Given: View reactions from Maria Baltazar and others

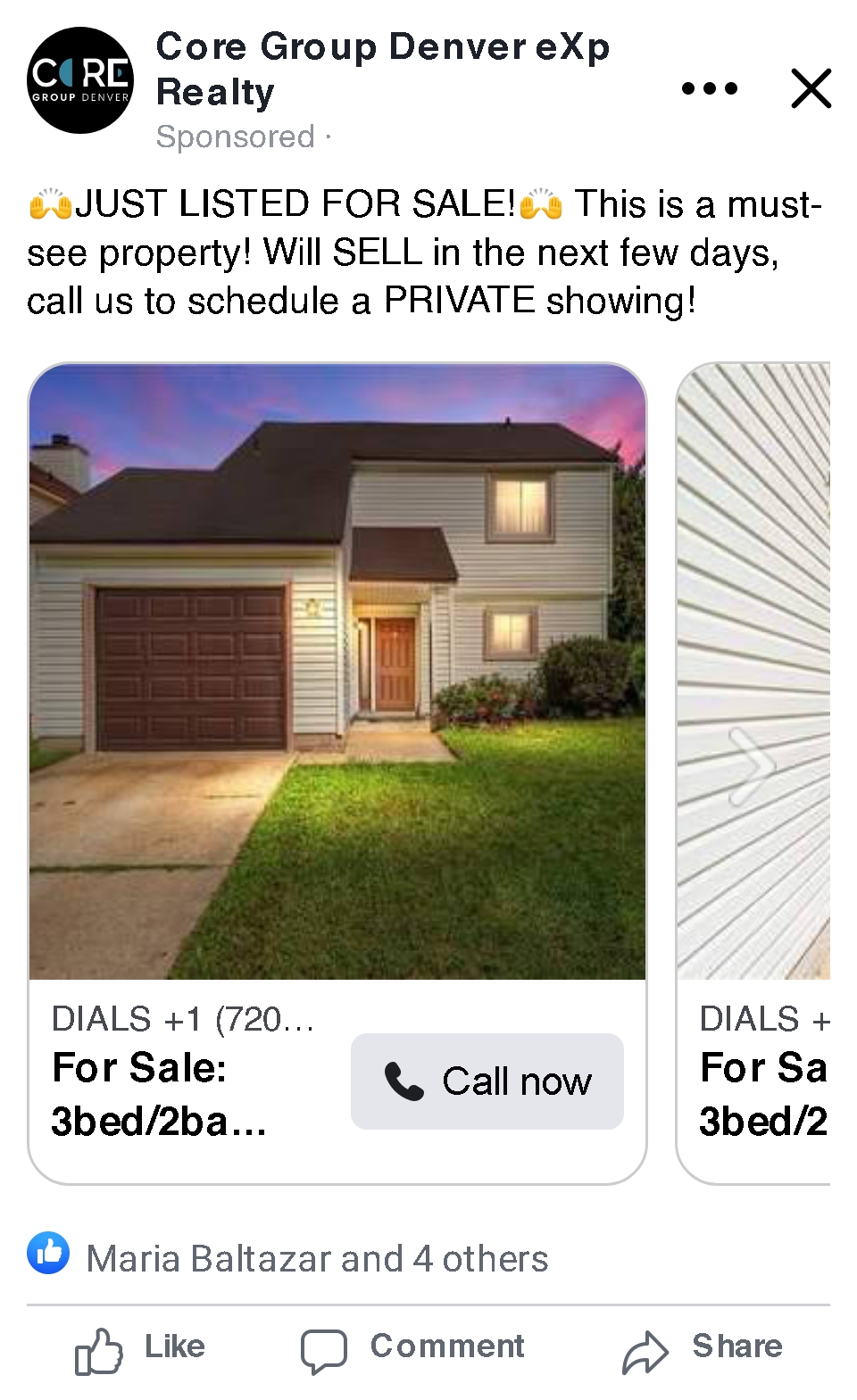Looking at the screenshot, I should point(316,1258).
